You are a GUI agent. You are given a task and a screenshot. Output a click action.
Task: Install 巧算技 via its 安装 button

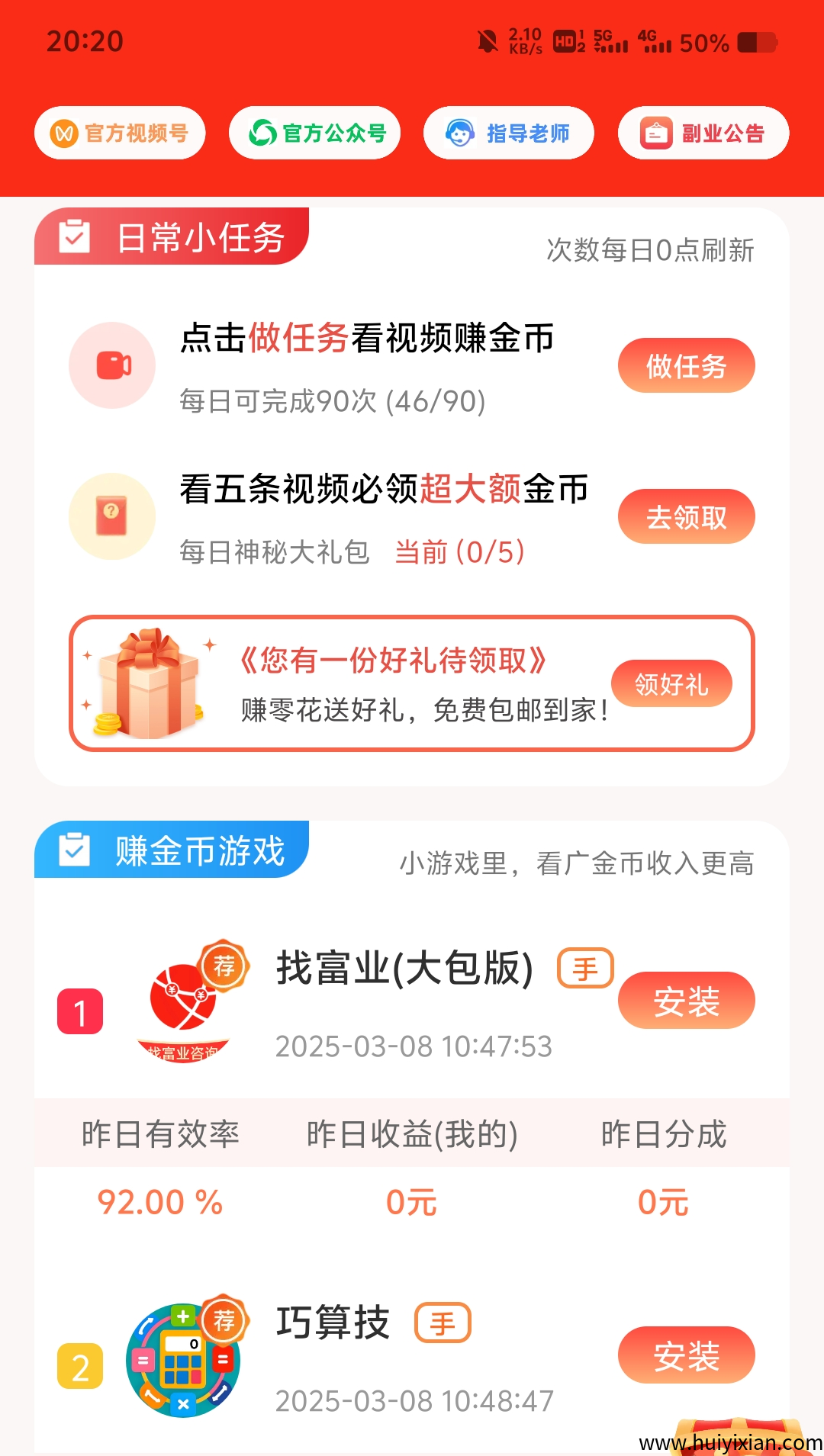tap(686, 1356)
